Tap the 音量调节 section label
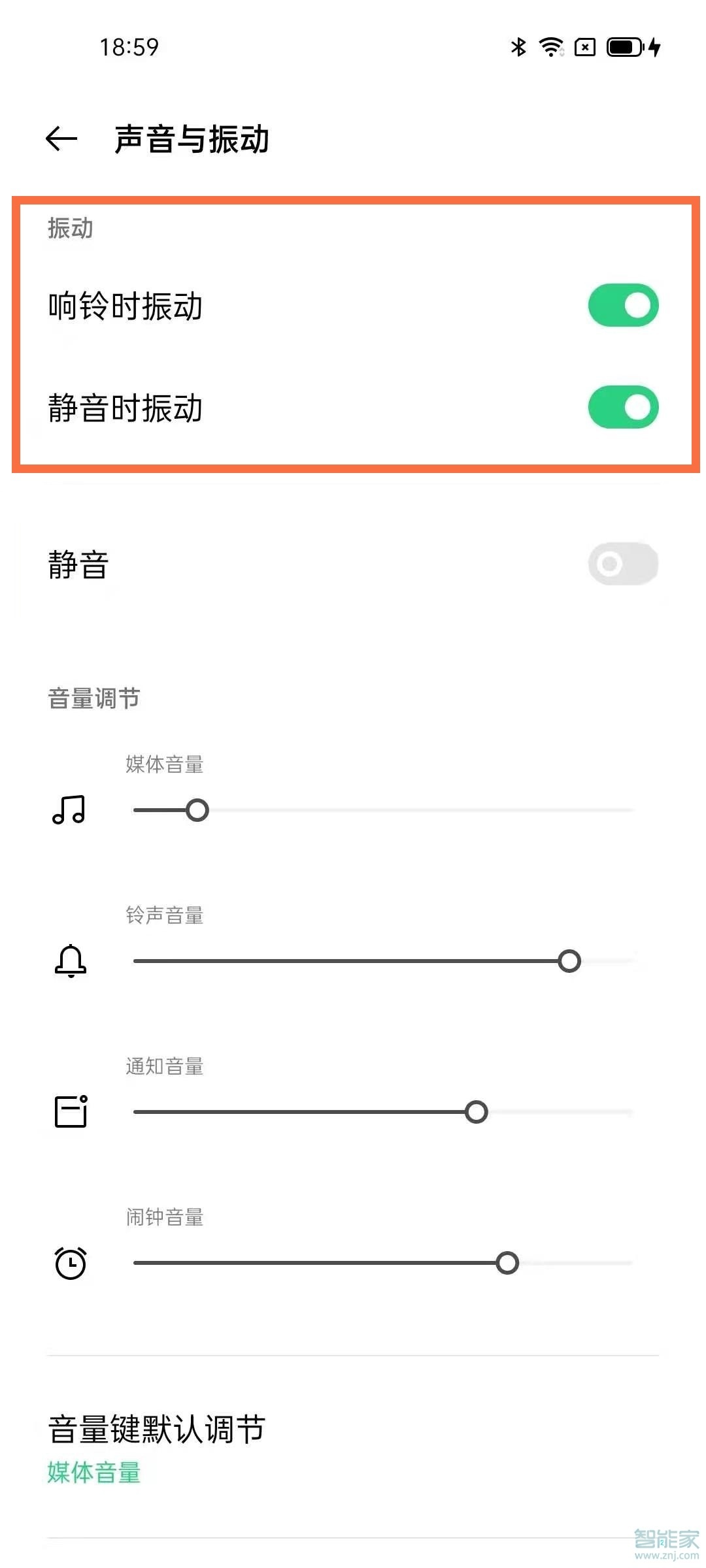The width and height of the screenshot is (706, 1568). pos(93,698)
